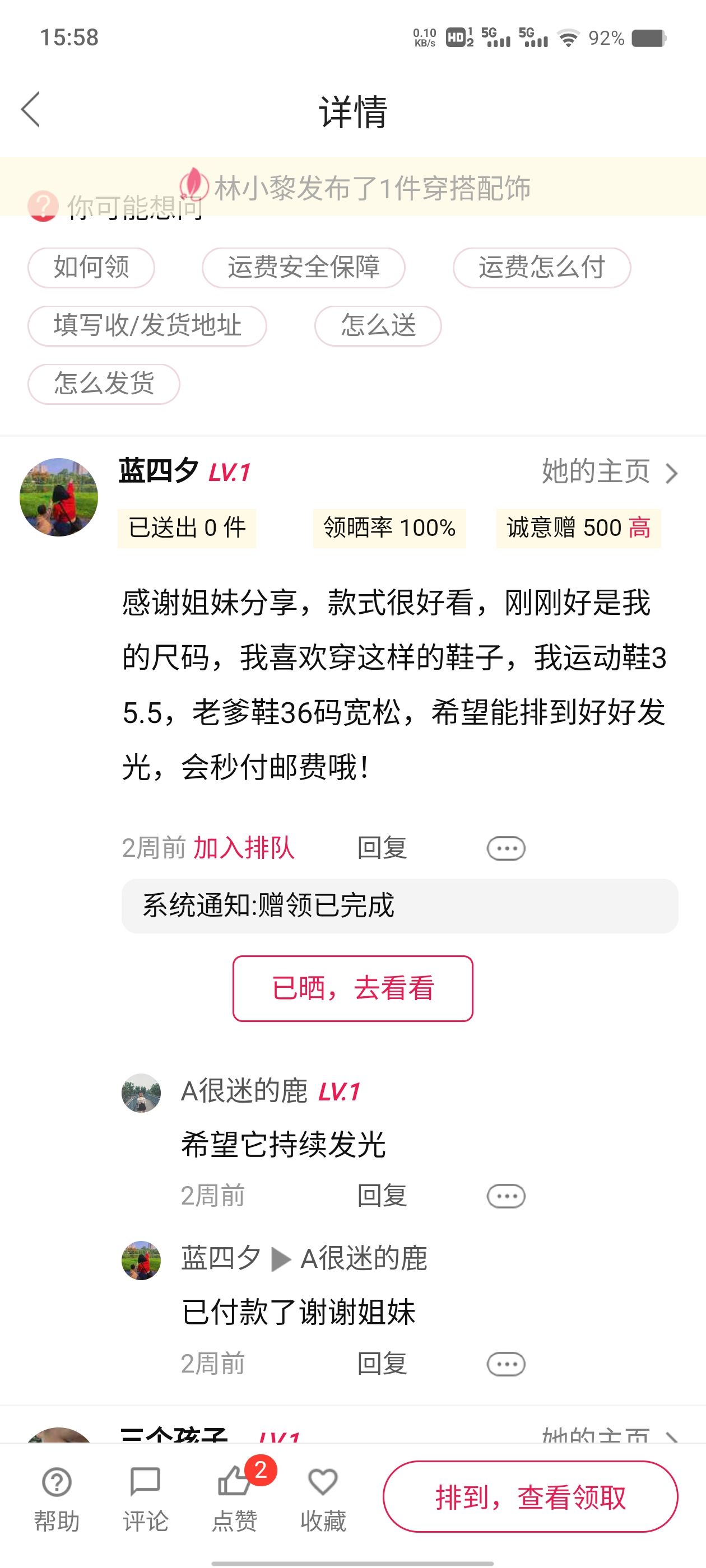706x1568 pixels.
Task: Open more options on 已付款了谢谢姐妹 comment
Action: click(505, 1364)
